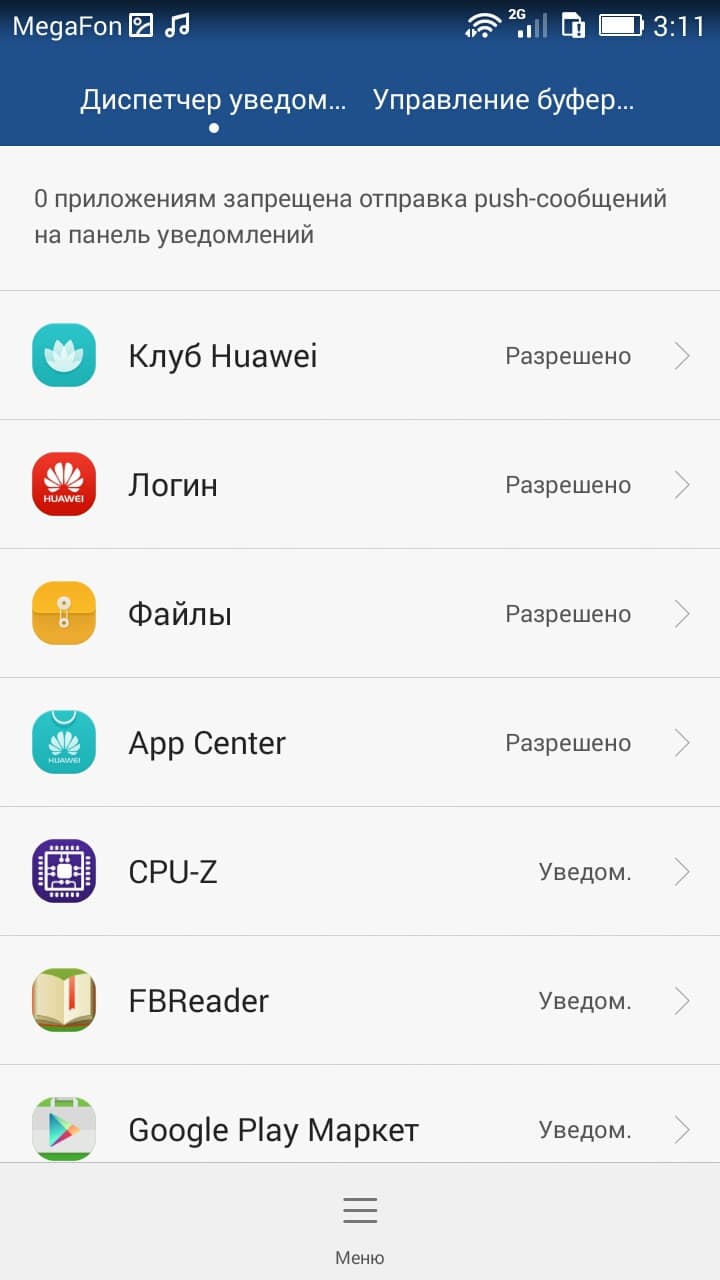Image resolution: width=720 pixels, height=1280 pixels.
Task: Open the Логин app row
Action: pyautogui.click(x=360, y=485)
